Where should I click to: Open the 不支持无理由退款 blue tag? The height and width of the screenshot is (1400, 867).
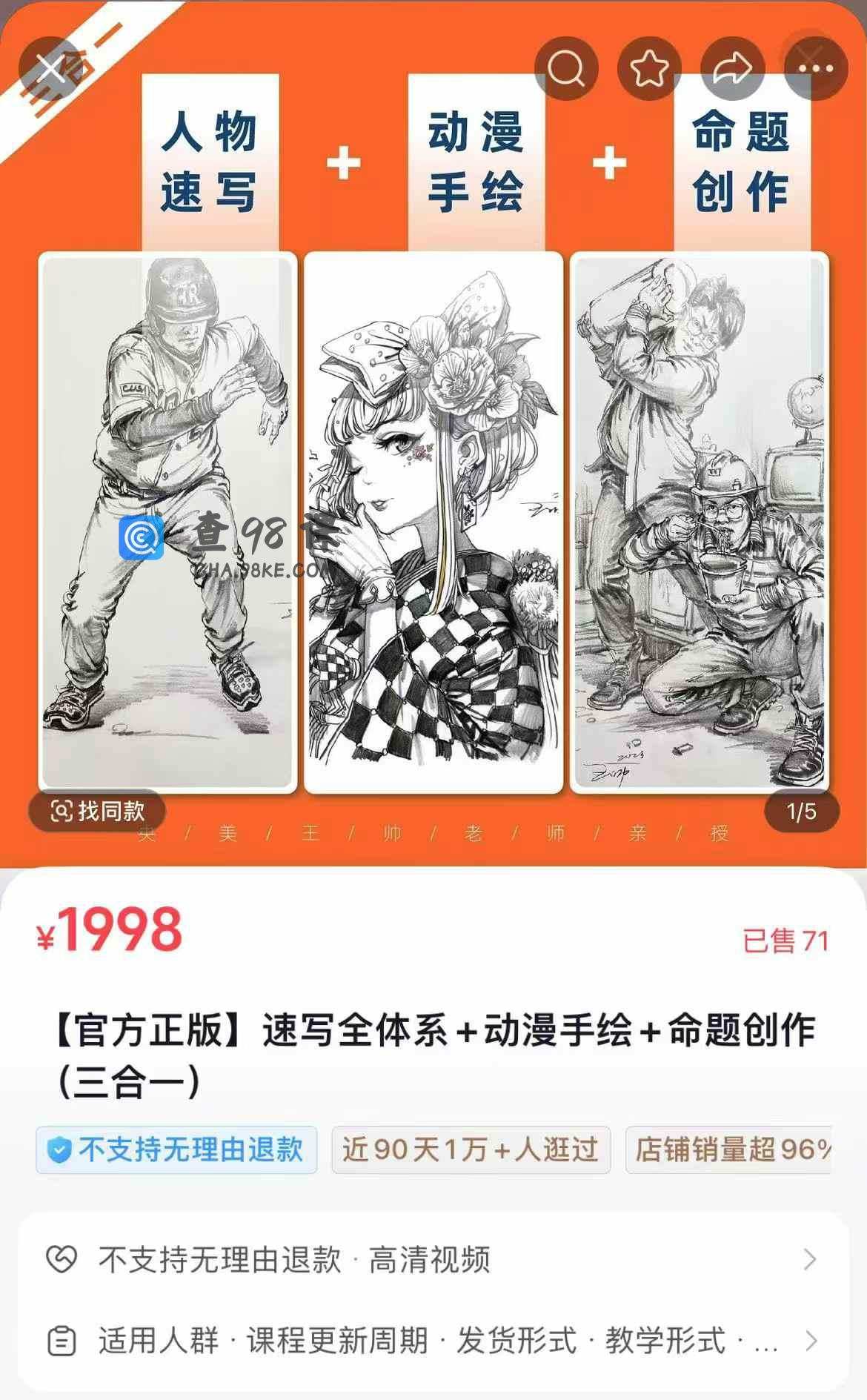176,1149
